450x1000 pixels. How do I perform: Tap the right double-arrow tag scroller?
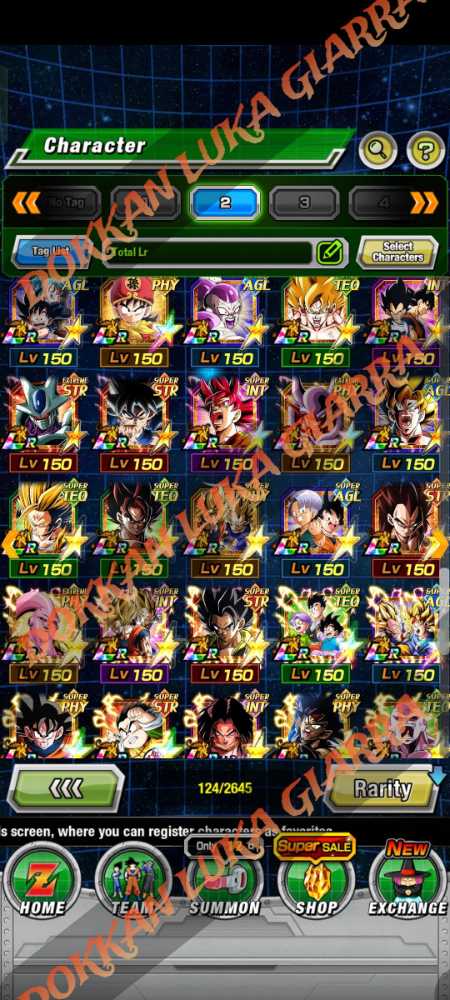[x=424, y=203]
